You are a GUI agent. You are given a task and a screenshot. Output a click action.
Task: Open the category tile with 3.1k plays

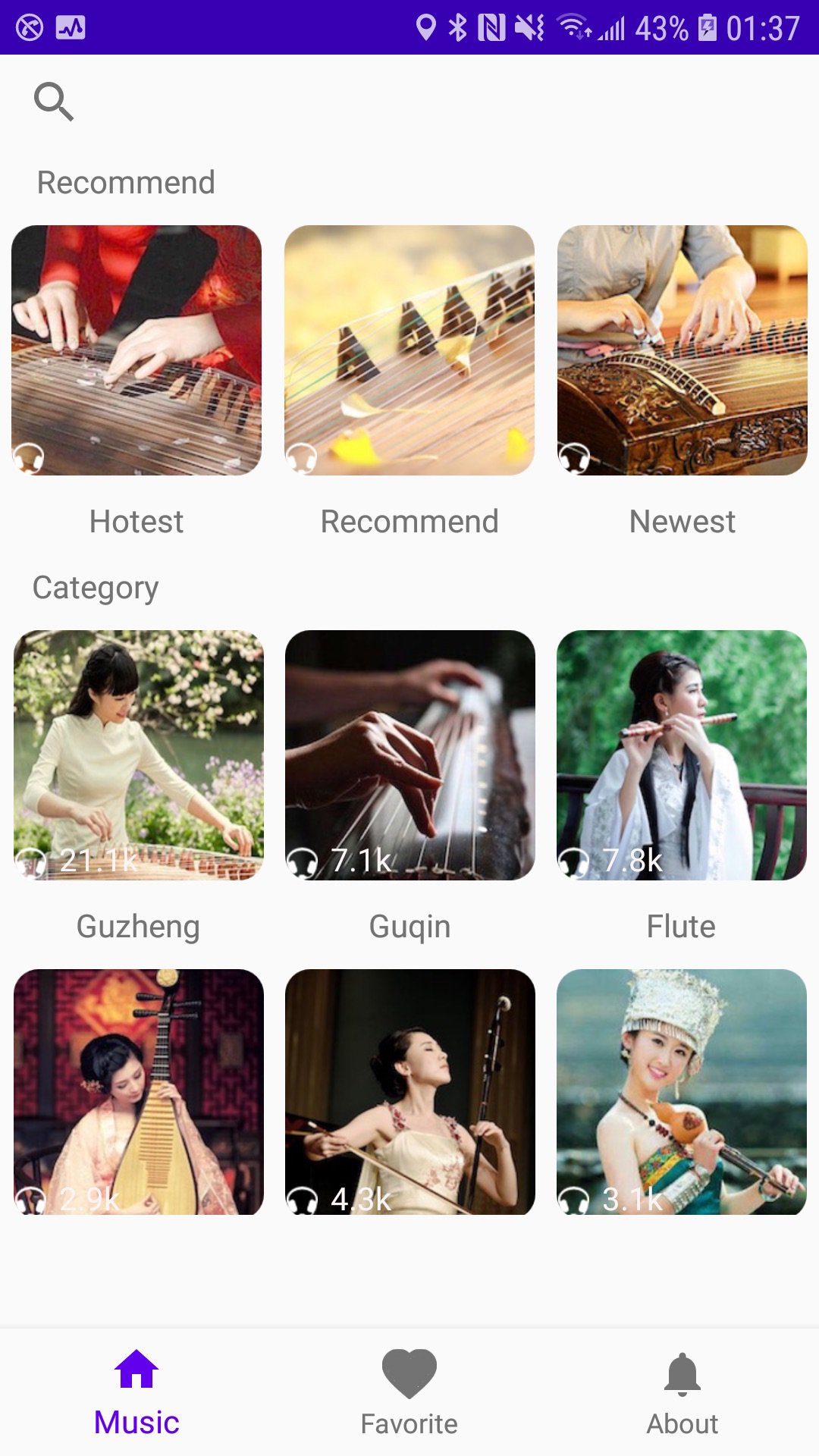coord(682,1092)
